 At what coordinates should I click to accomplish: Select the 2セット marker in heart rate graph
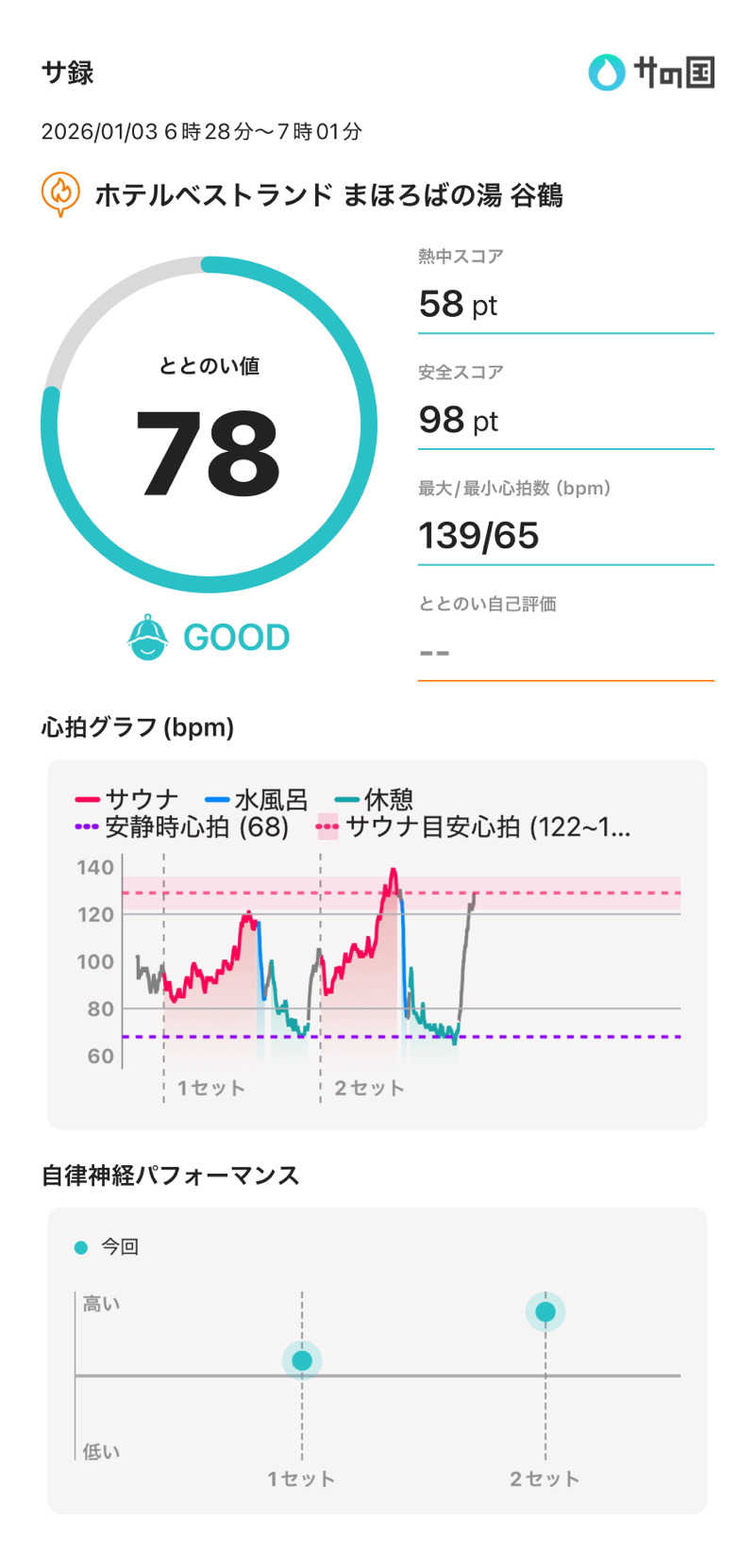coord(368,1087)
